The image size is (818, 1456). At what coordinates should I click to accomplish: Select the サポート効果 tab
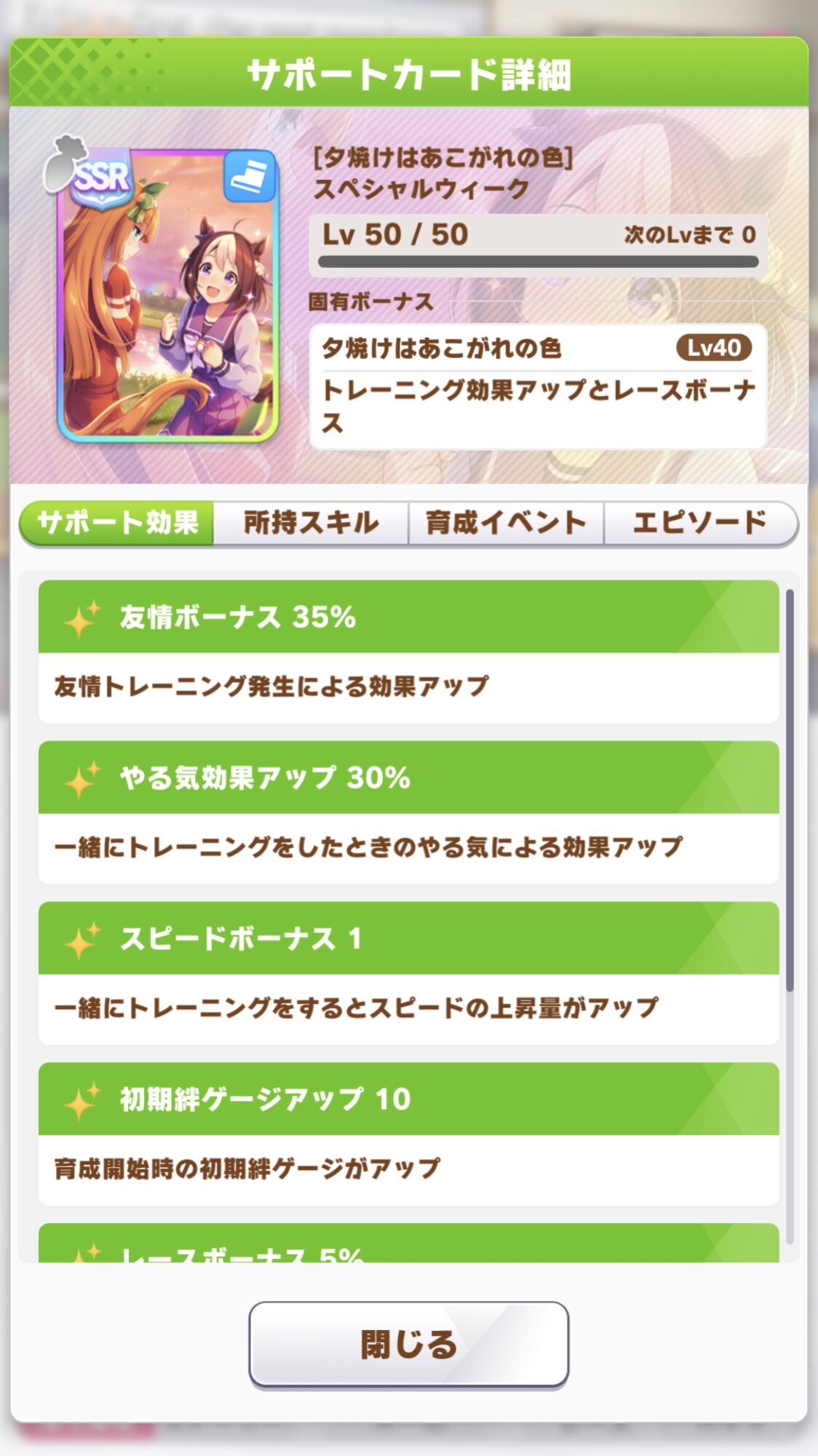point(117,523)
